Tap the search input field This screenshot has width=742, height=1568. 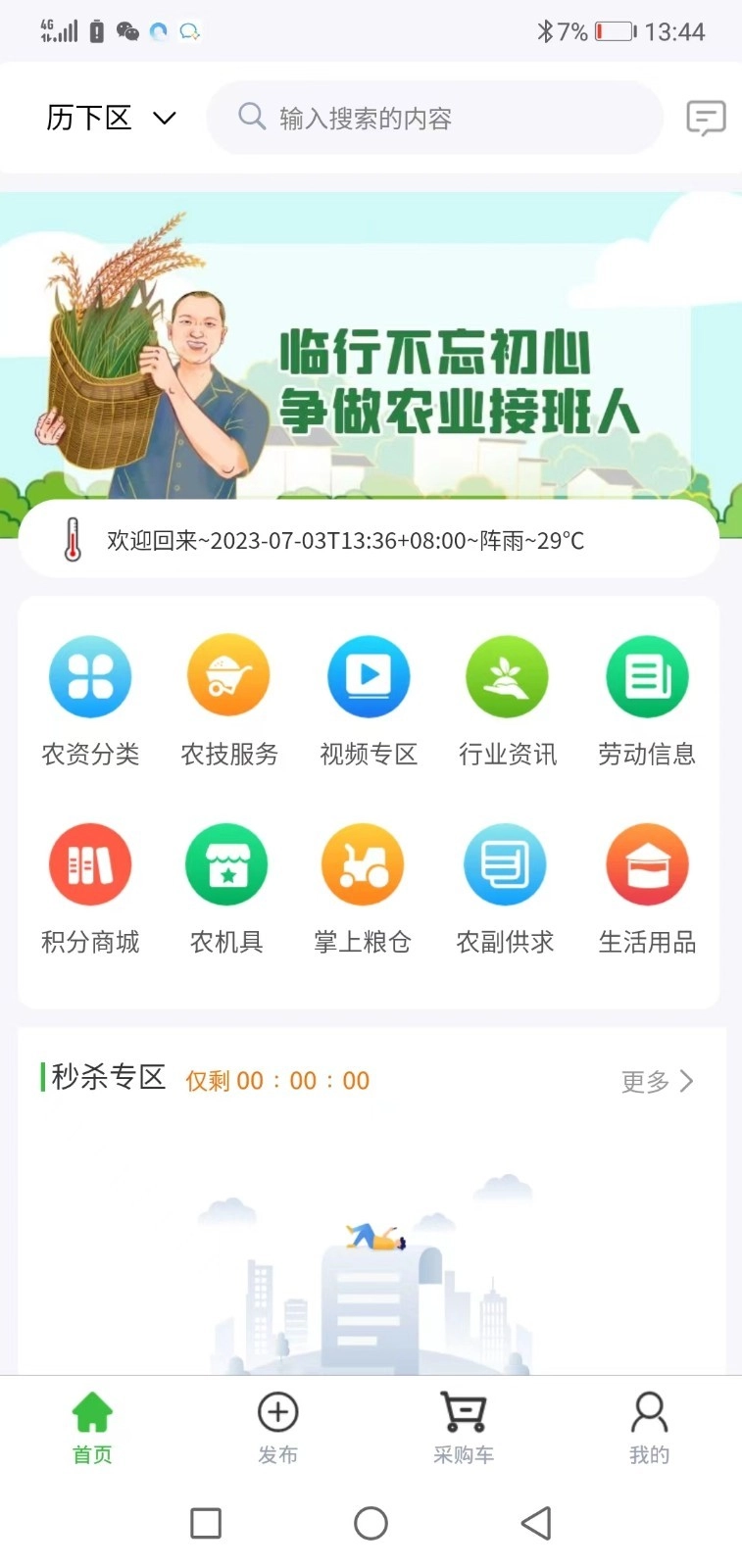tap(433, 118)
